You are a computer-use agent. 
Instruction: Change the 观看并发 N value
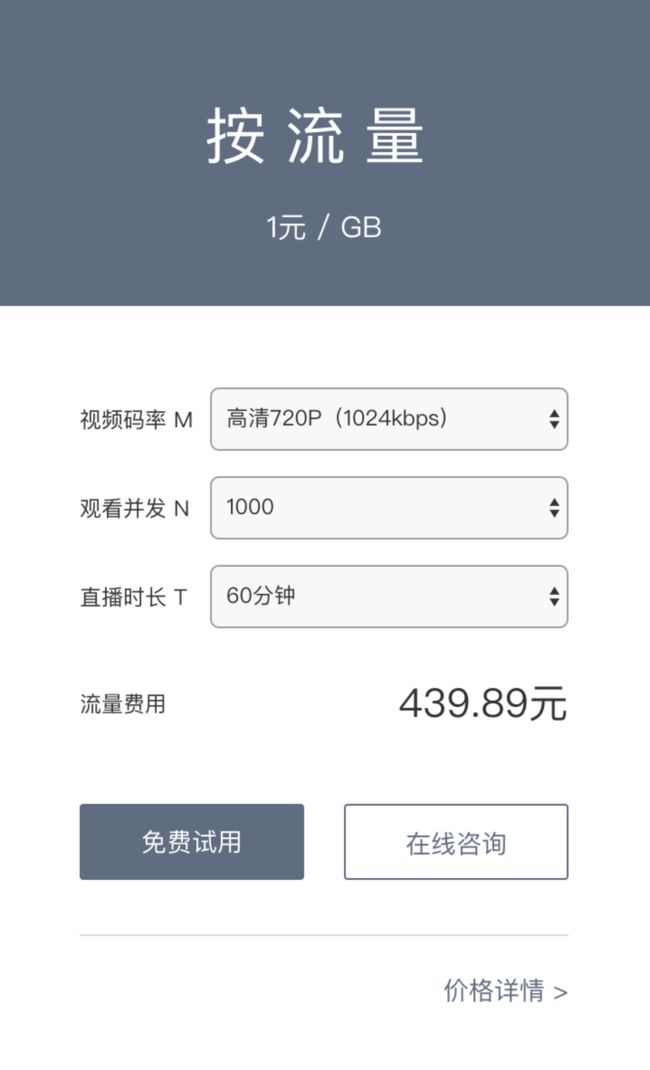click(x=389, y=508)
